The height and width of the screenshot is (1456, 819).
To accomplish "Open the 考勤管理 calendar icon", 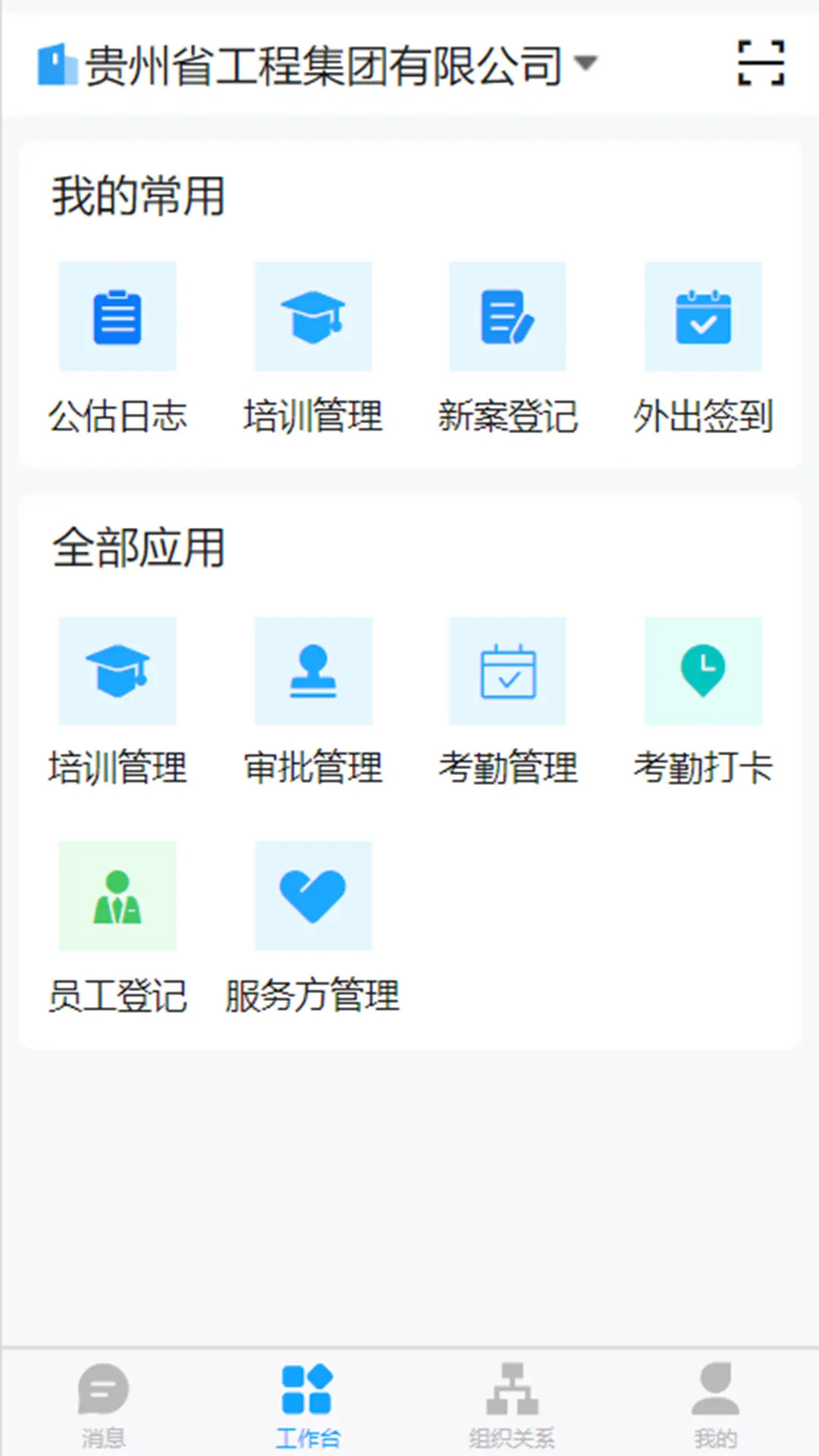I will 508,671.
